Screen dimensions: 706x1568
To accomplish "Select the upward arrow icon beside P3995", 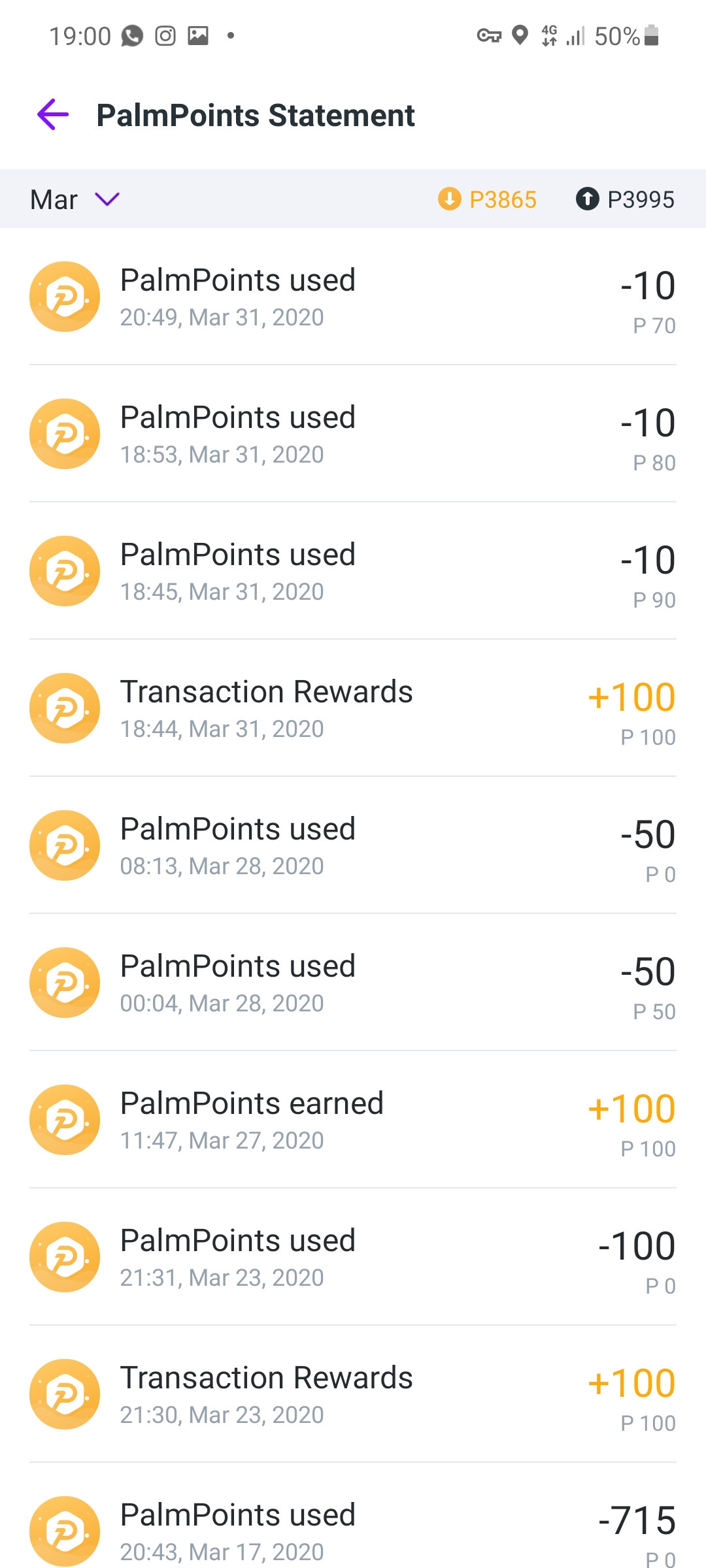I will 588,199.
